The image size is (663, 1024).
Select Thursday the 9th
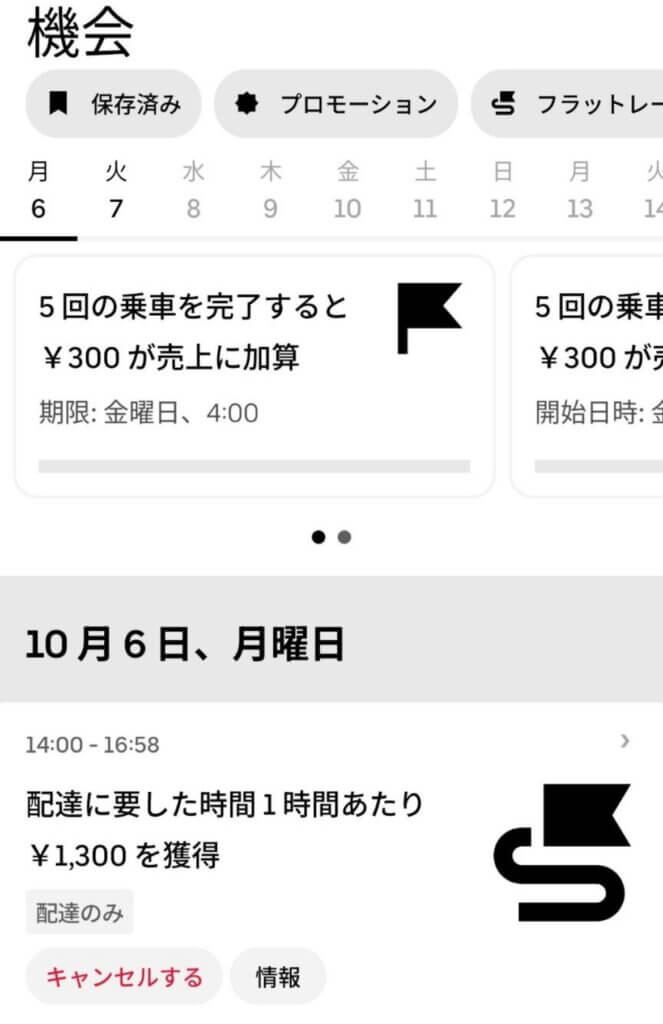[x=270, y=191]
